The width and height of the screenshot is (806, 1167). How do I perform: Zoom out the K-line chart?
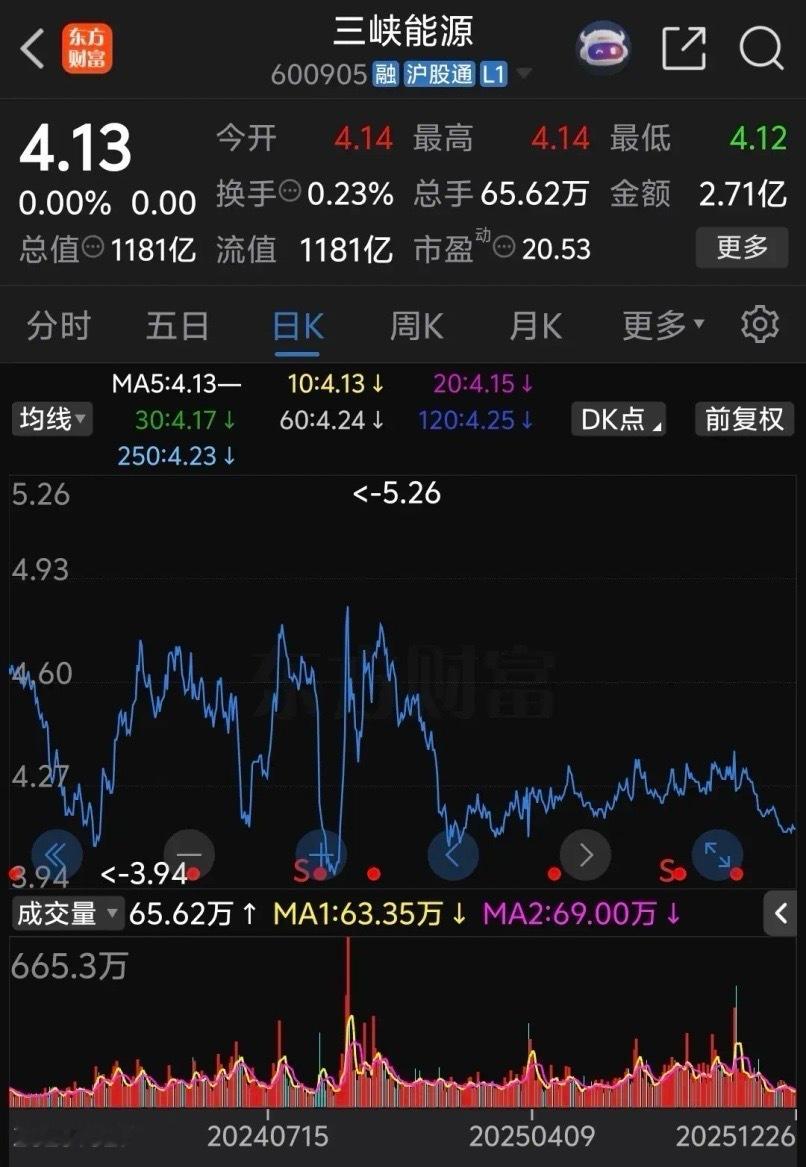(x=188, y=855)
